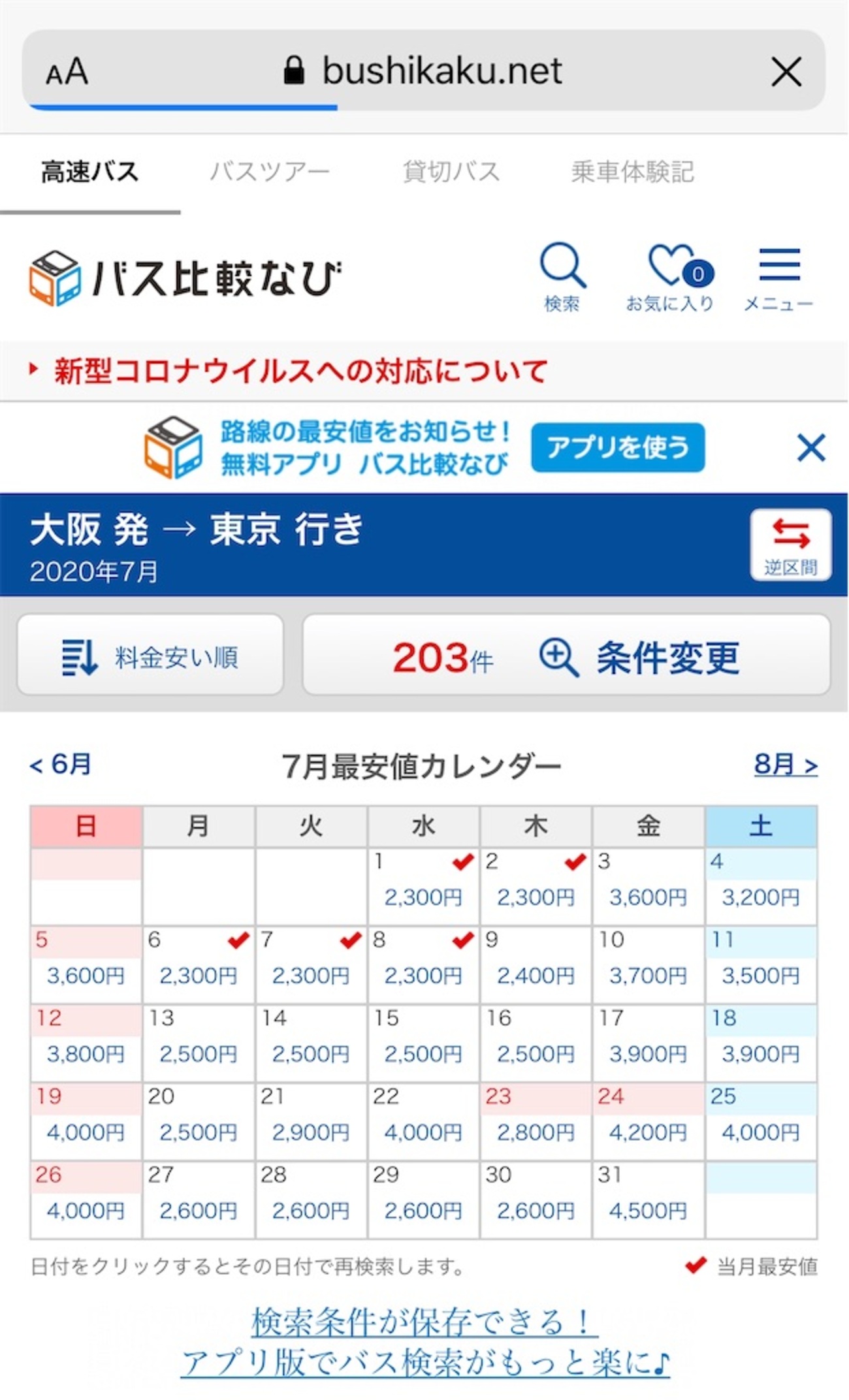The width and height of the screenshot is (849, 1400).
Task: Go to the 6月 calendar
Action: (60, 765)
